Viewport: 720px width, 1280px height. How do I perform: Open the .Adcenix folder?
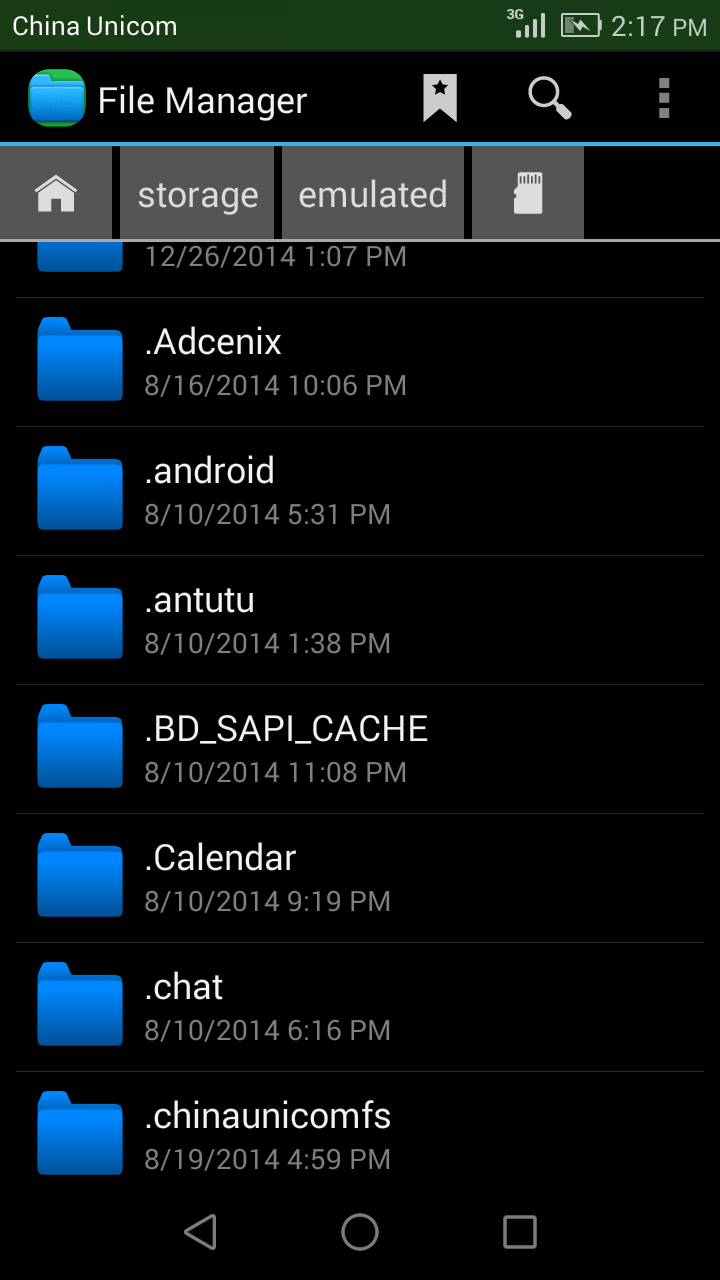(x=360, y=362)
